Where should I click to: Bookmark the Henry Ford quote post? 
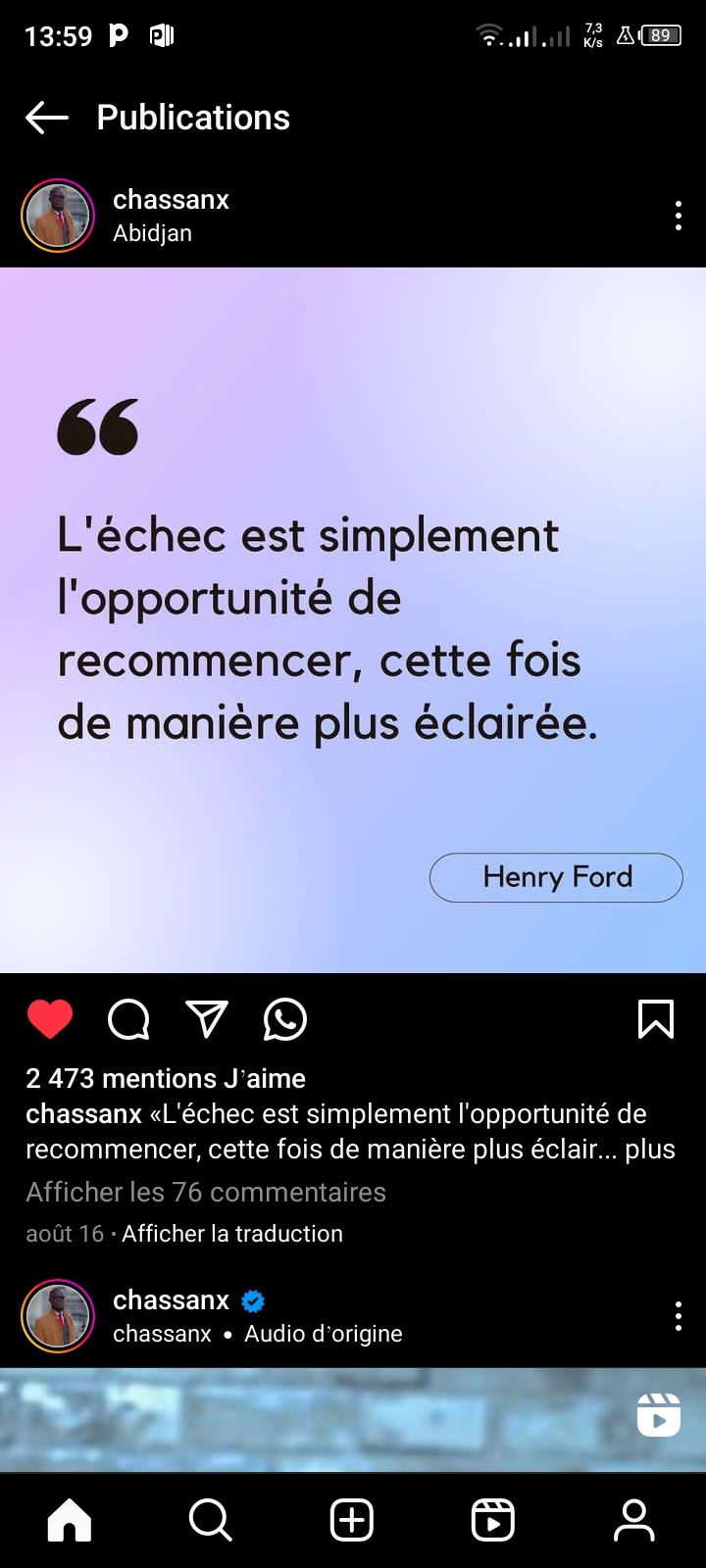coord(655,1019)
